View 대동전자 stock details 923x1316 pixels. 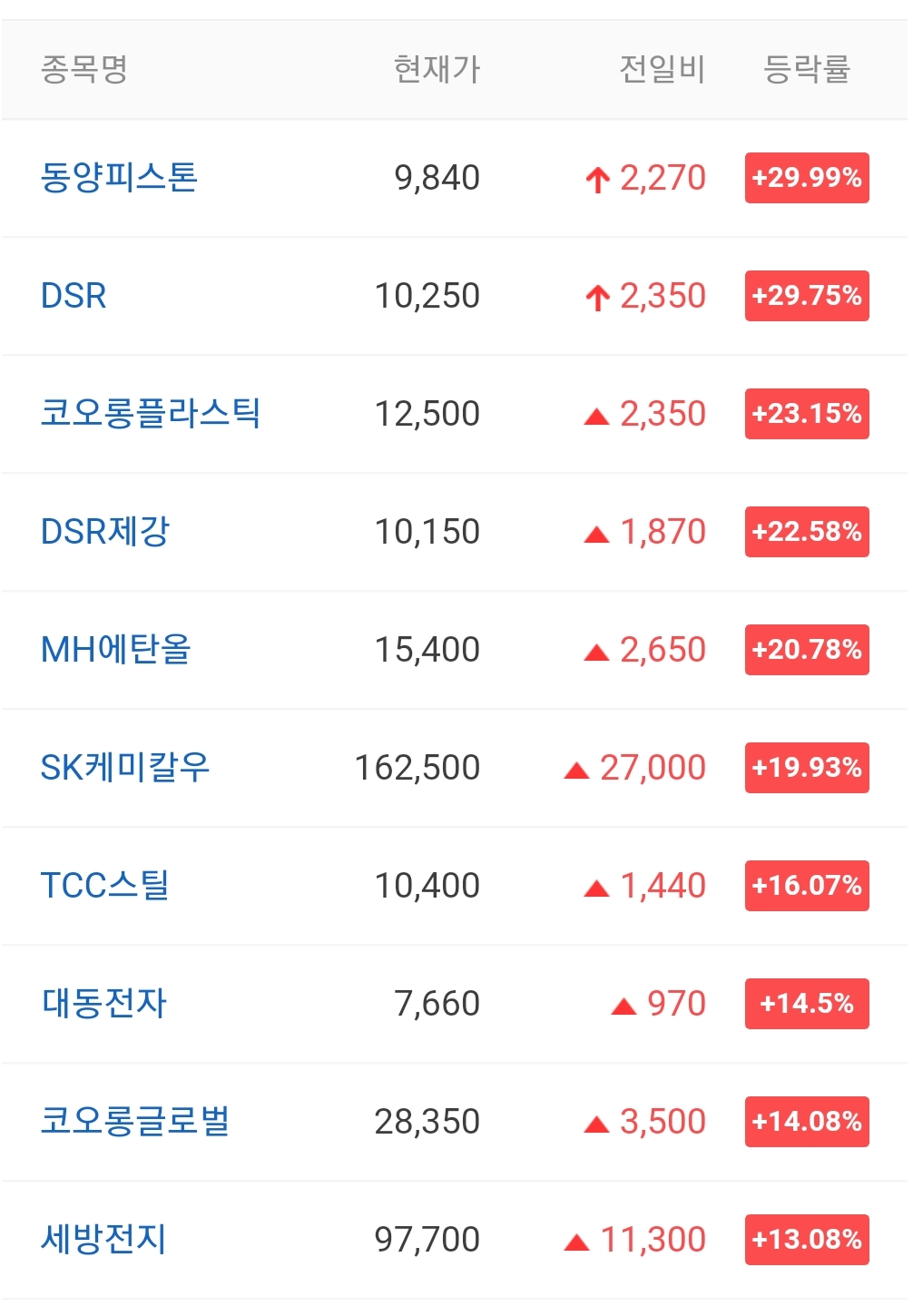pos(104,1004)
